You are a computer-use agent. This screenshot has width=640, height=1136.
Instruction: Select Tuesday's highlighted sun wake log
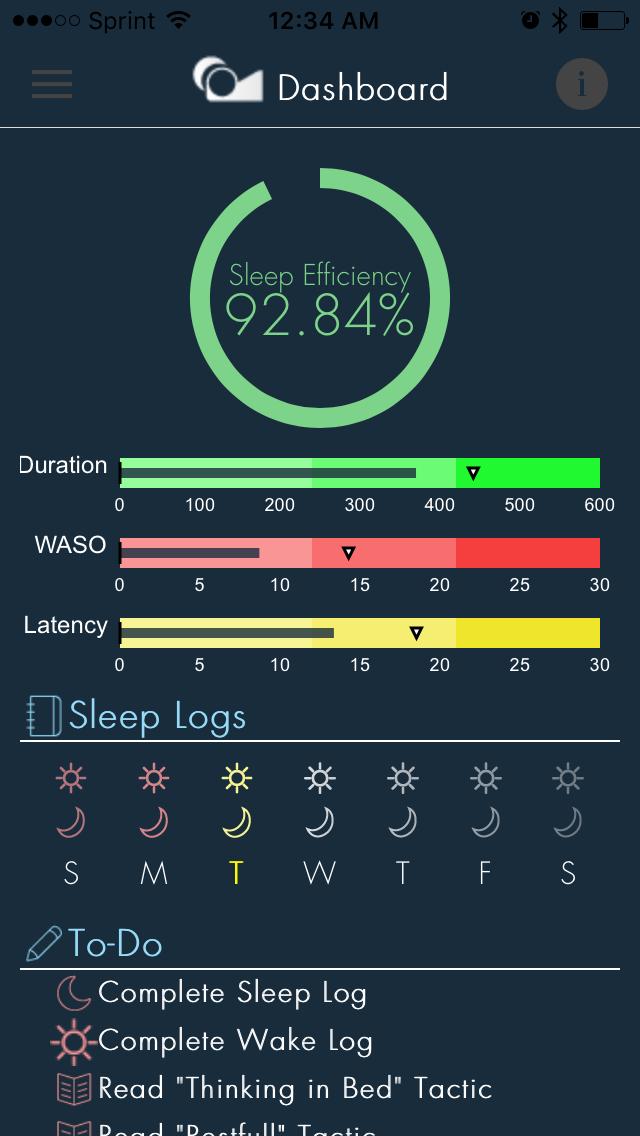pos(237,777)
